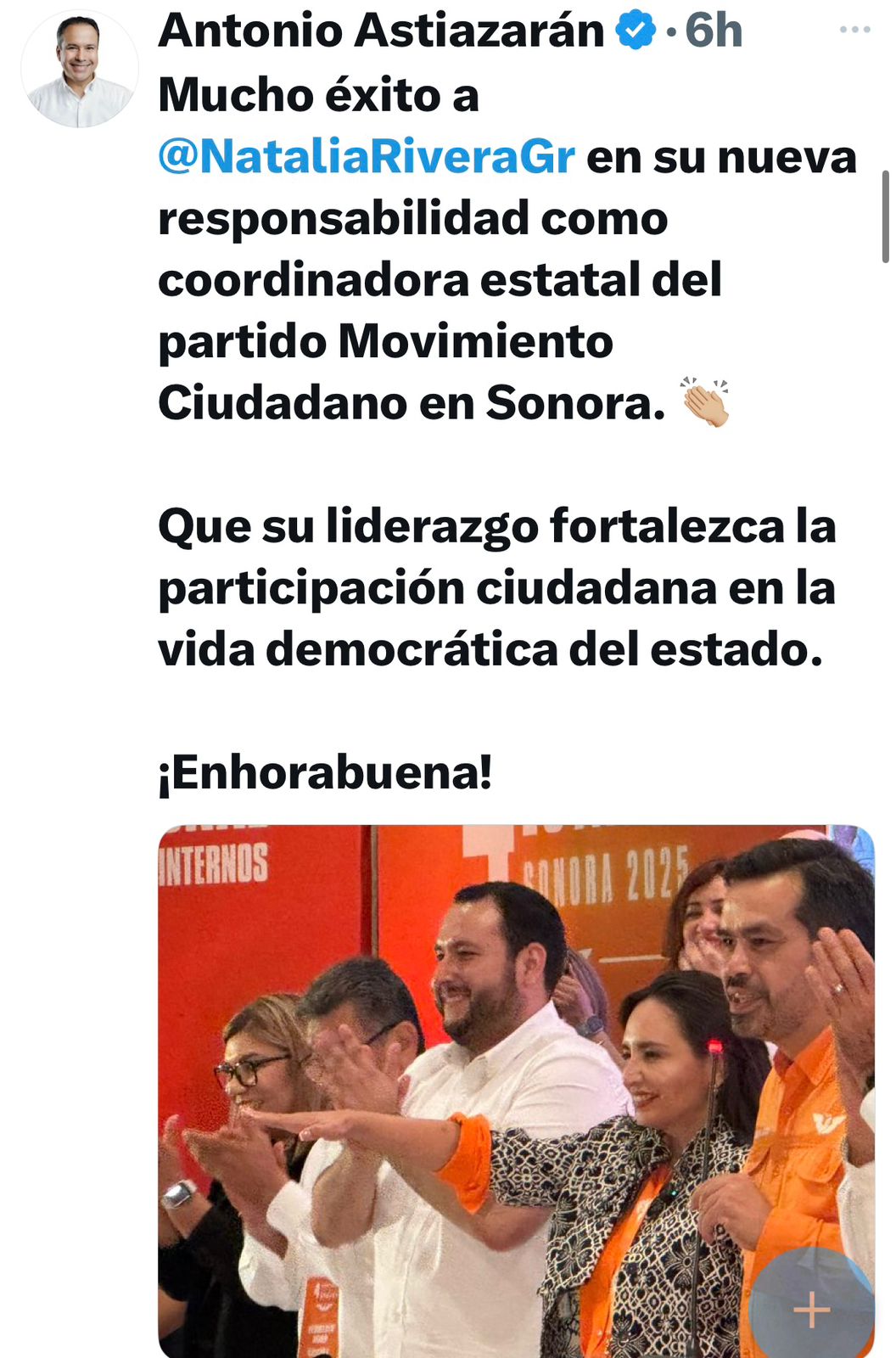Image resolution: width=896 pixels, height=1358 pixels.
Task: Open Antonio Astiazarán's name to view profile
Action: 380,31
